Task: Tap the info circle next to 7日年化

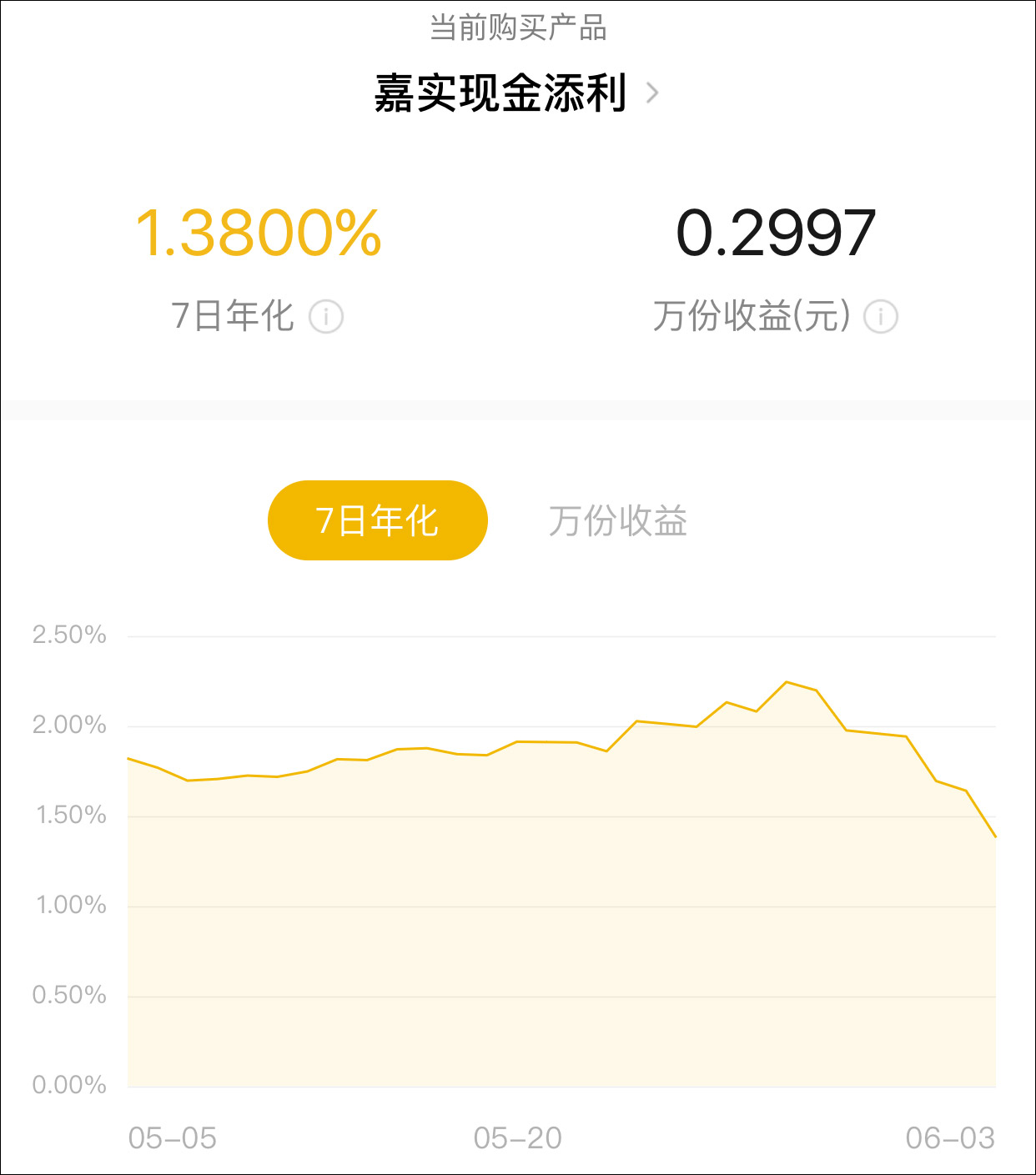Action: [x=326, y=315]
